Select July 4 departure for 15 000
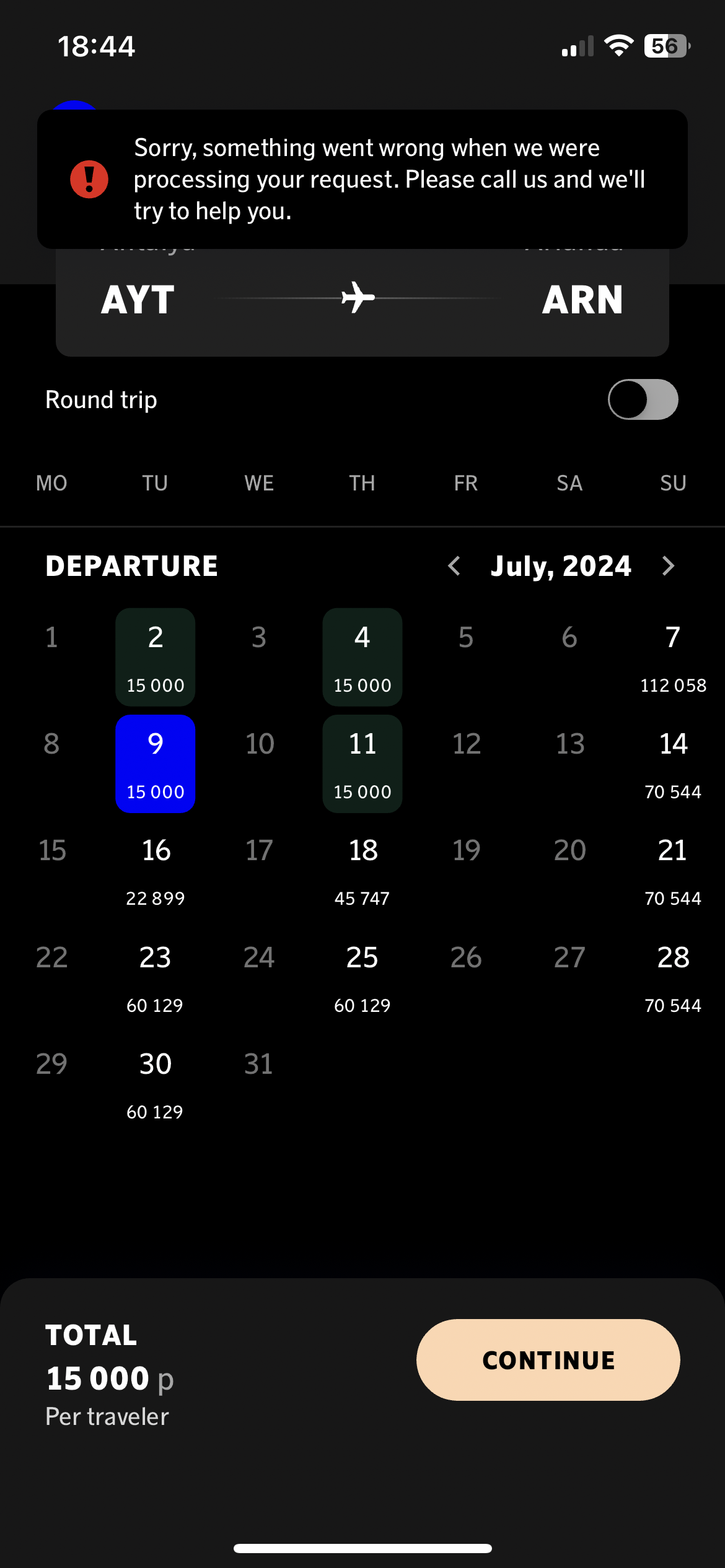Image resolution: width=725 pixels, height=1568 pixels. 362,657
